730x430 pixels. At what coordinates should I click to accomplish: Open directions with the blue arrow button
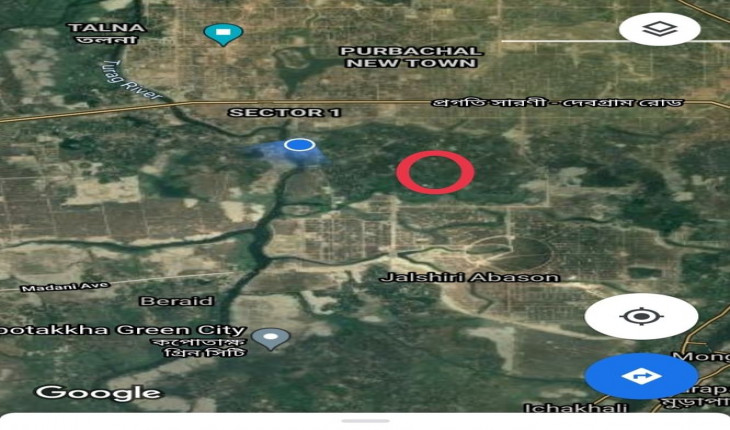tap(641, 376)
